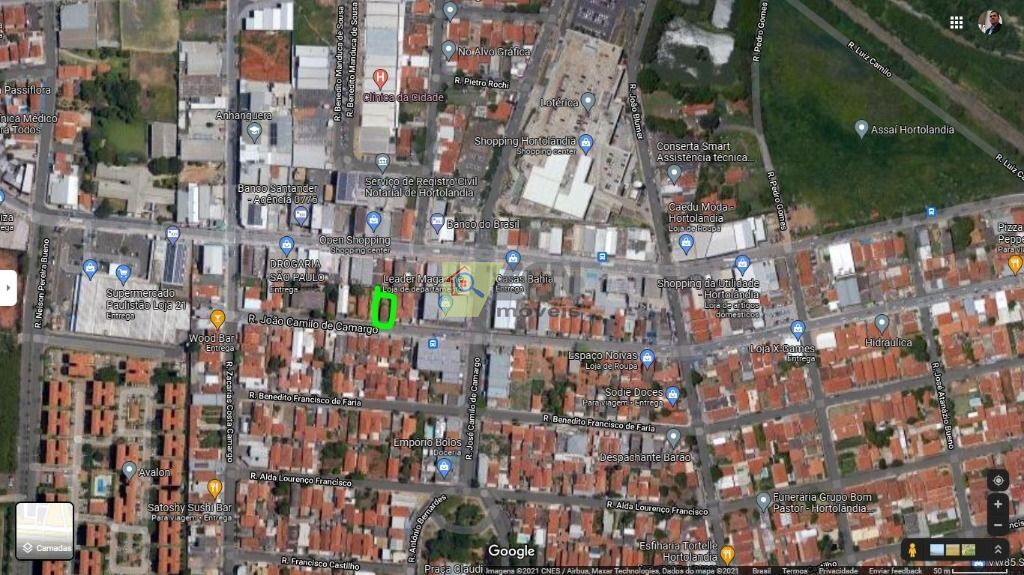Select the Assaí Hortolândia marker
1024x575 pixels.
pyautogui.click(x=861, y=128)
